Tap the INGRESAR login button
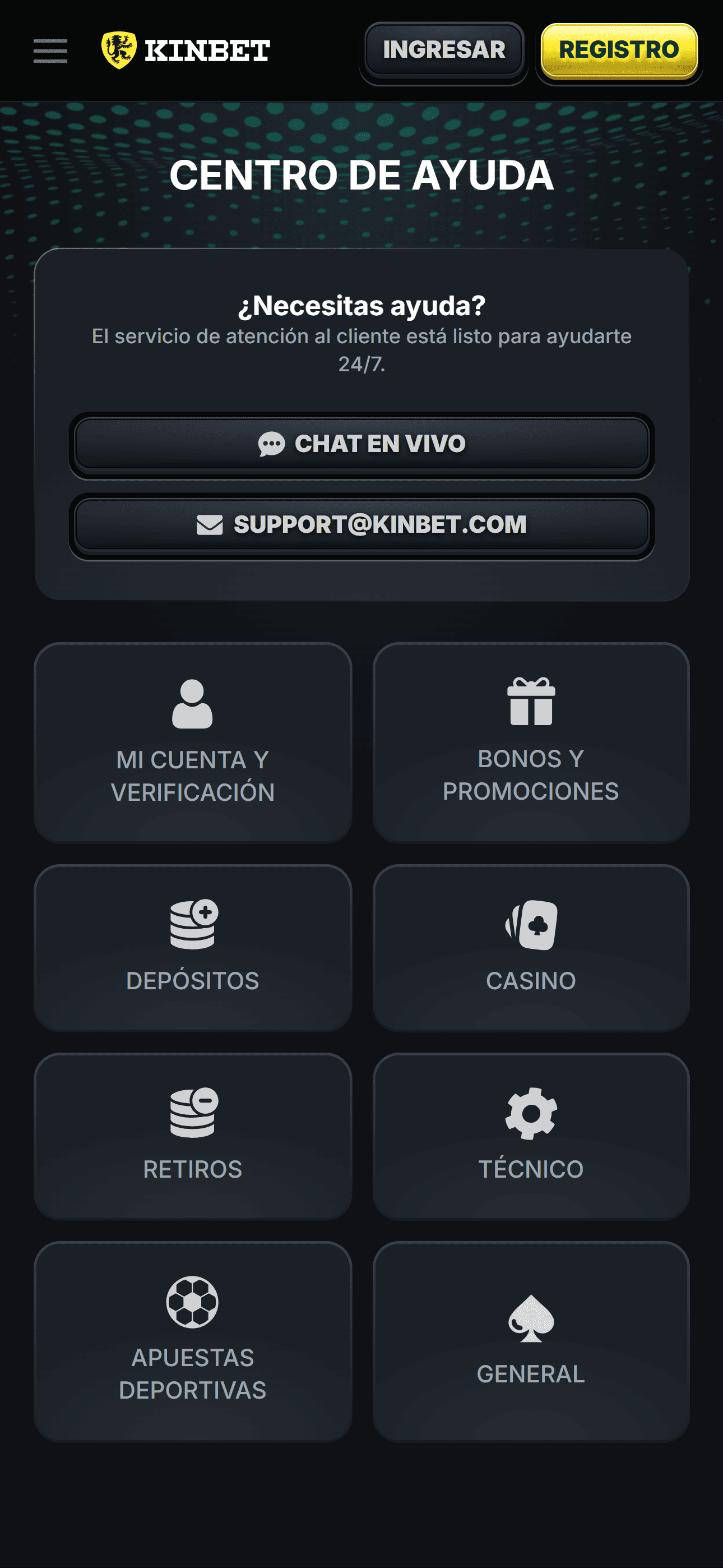 (x=444, y=50)
